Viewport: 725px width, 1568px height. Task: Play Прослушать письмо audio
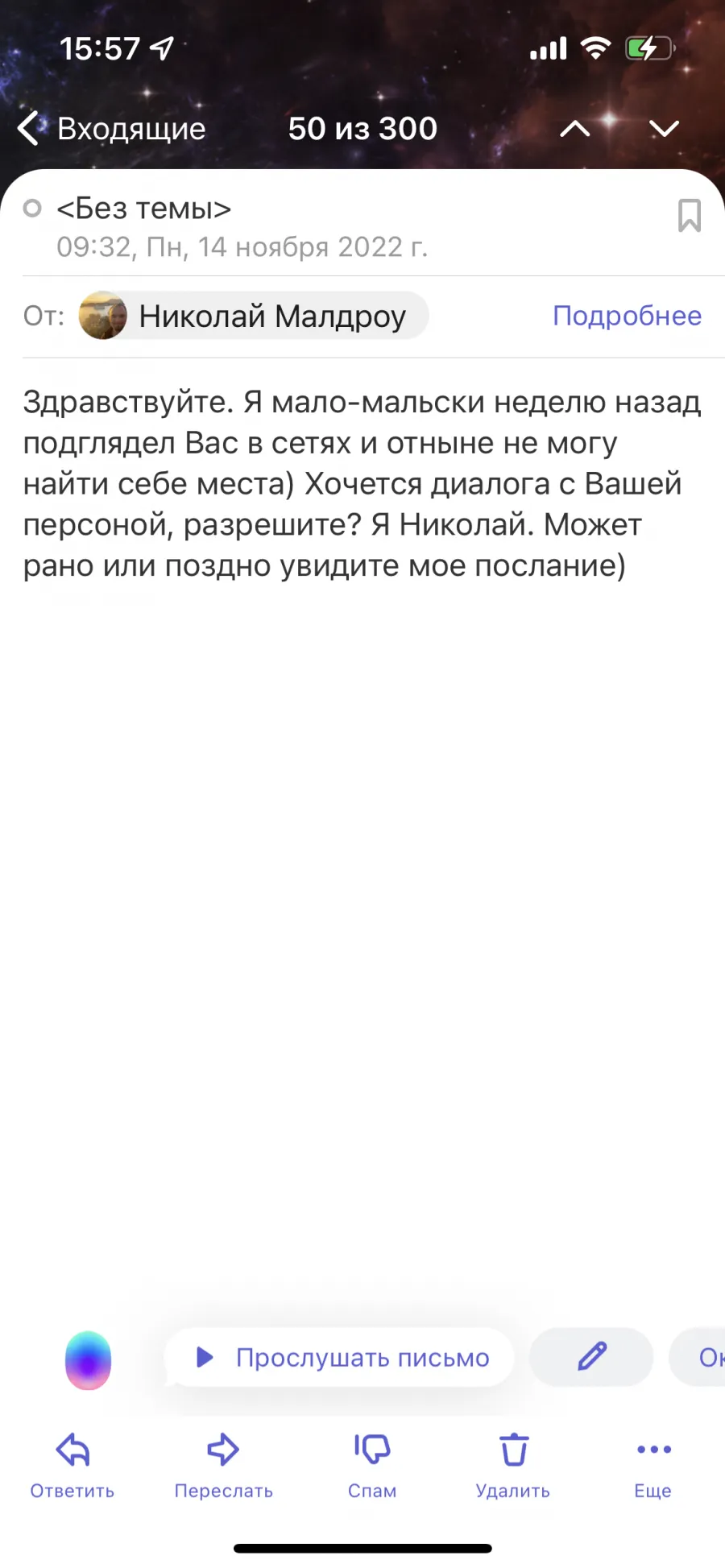click(x=339, y=1358)
